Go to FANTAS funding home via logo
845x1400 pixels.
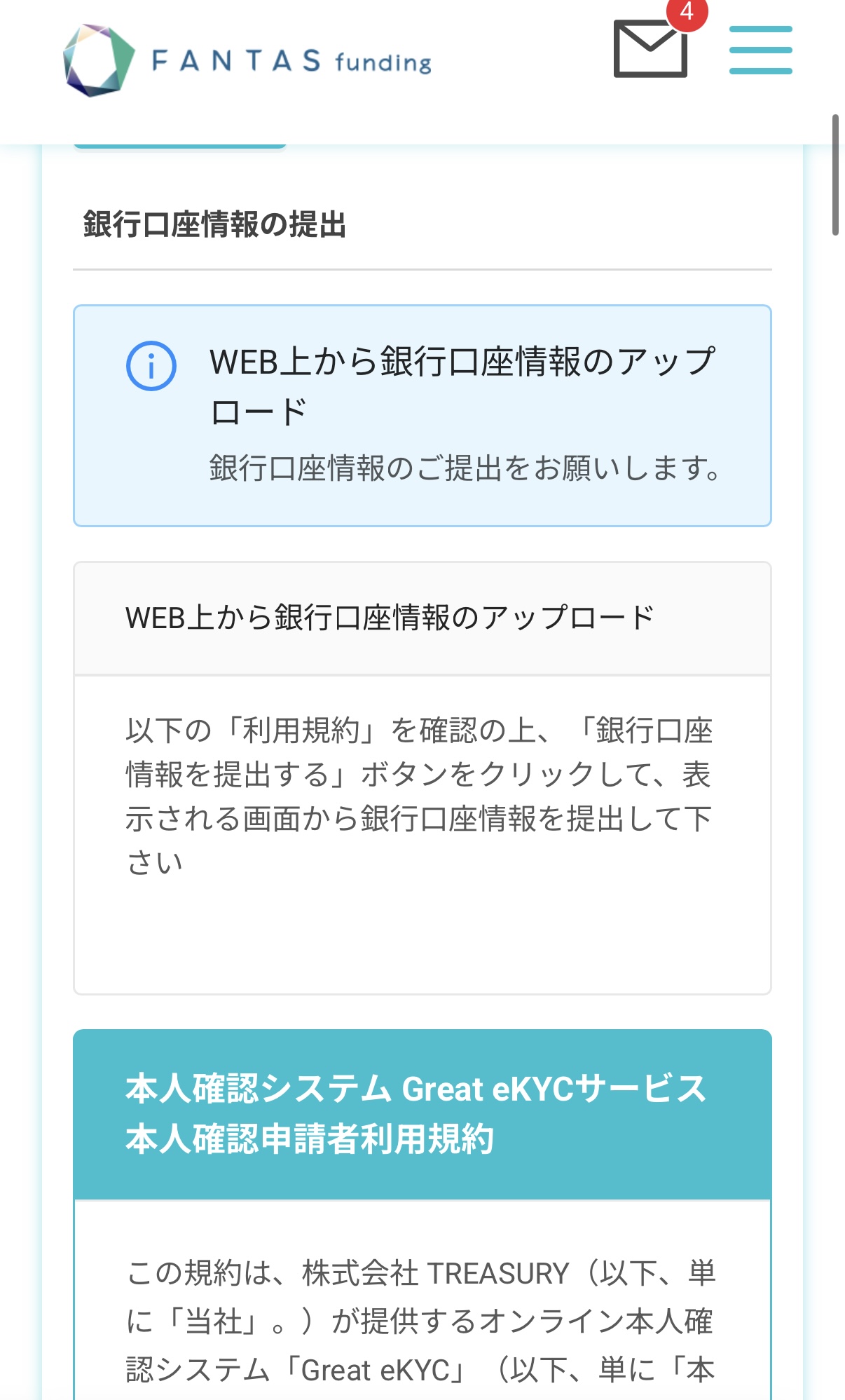click(x=247, y=61)
